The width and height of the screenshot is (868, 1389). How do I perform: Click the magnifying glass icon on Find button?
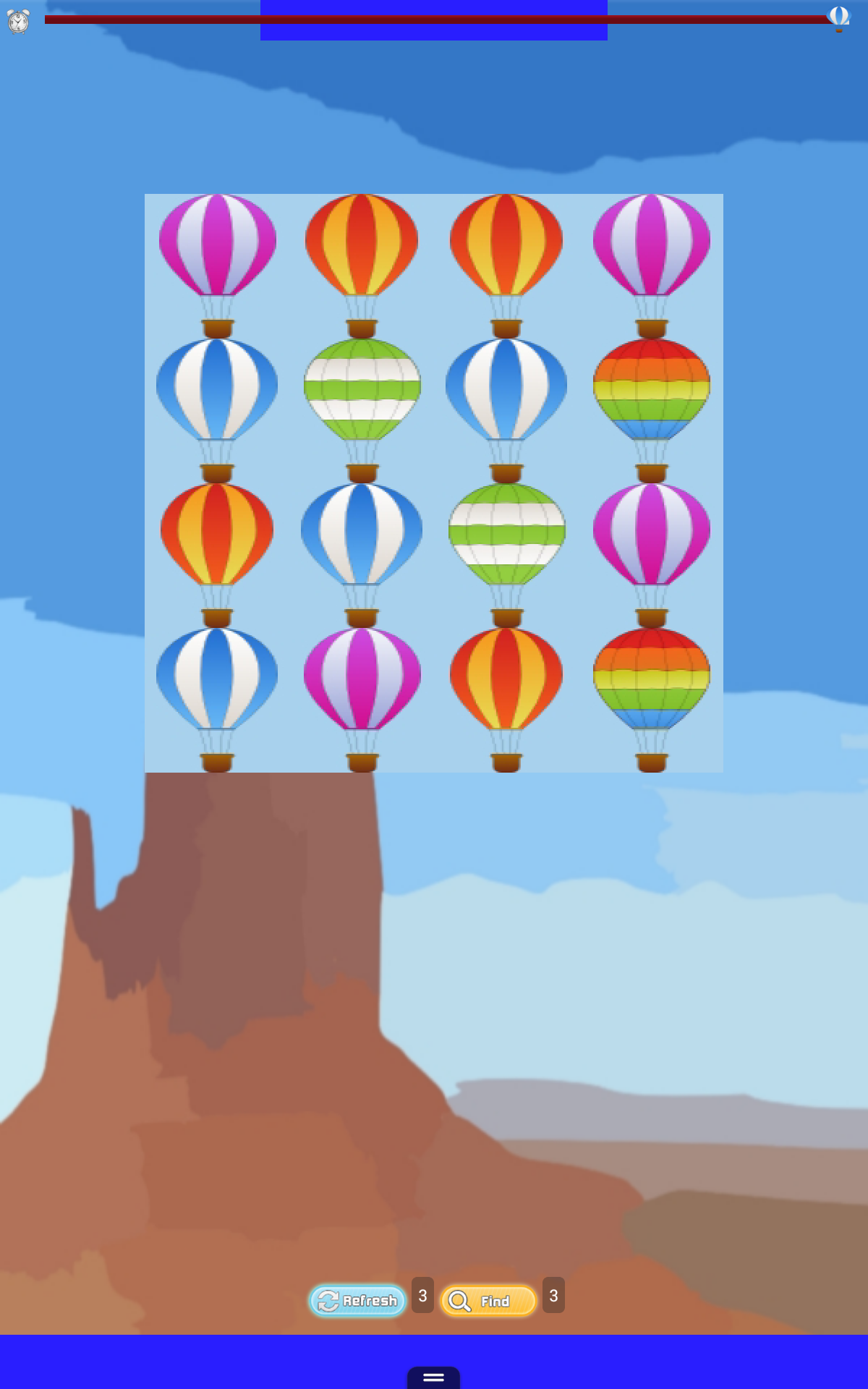click(x=461, y=1299)
